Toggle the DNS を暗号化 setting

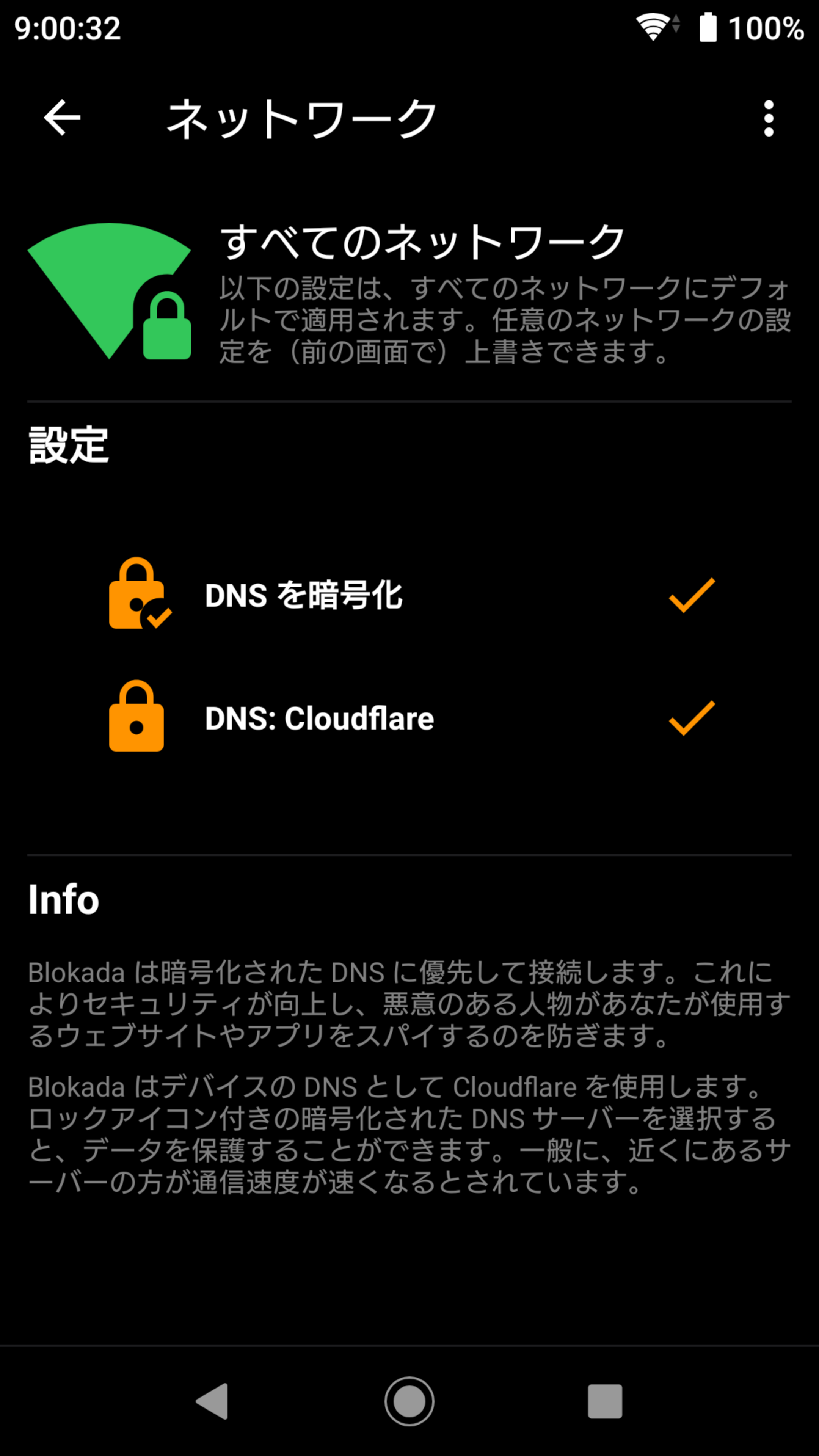(410, 595)
